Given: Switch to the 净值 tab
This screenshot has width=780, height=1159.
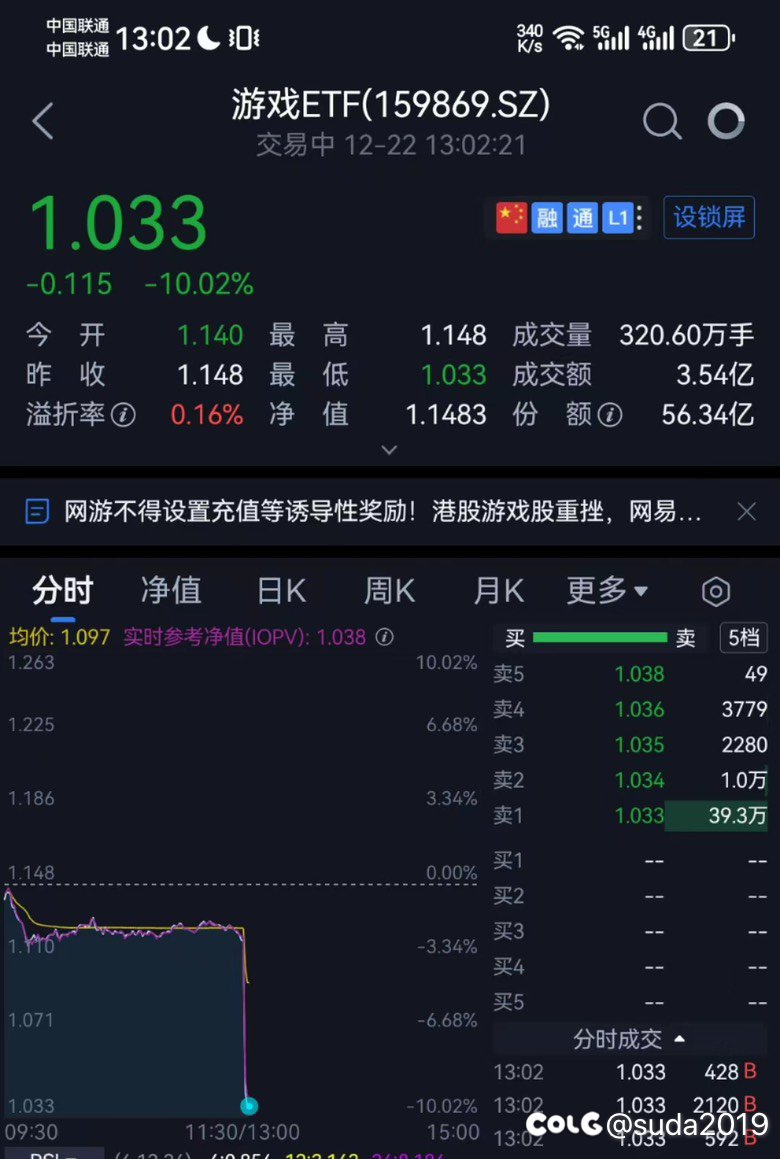Looking at the screenshot, I should 170,591.
